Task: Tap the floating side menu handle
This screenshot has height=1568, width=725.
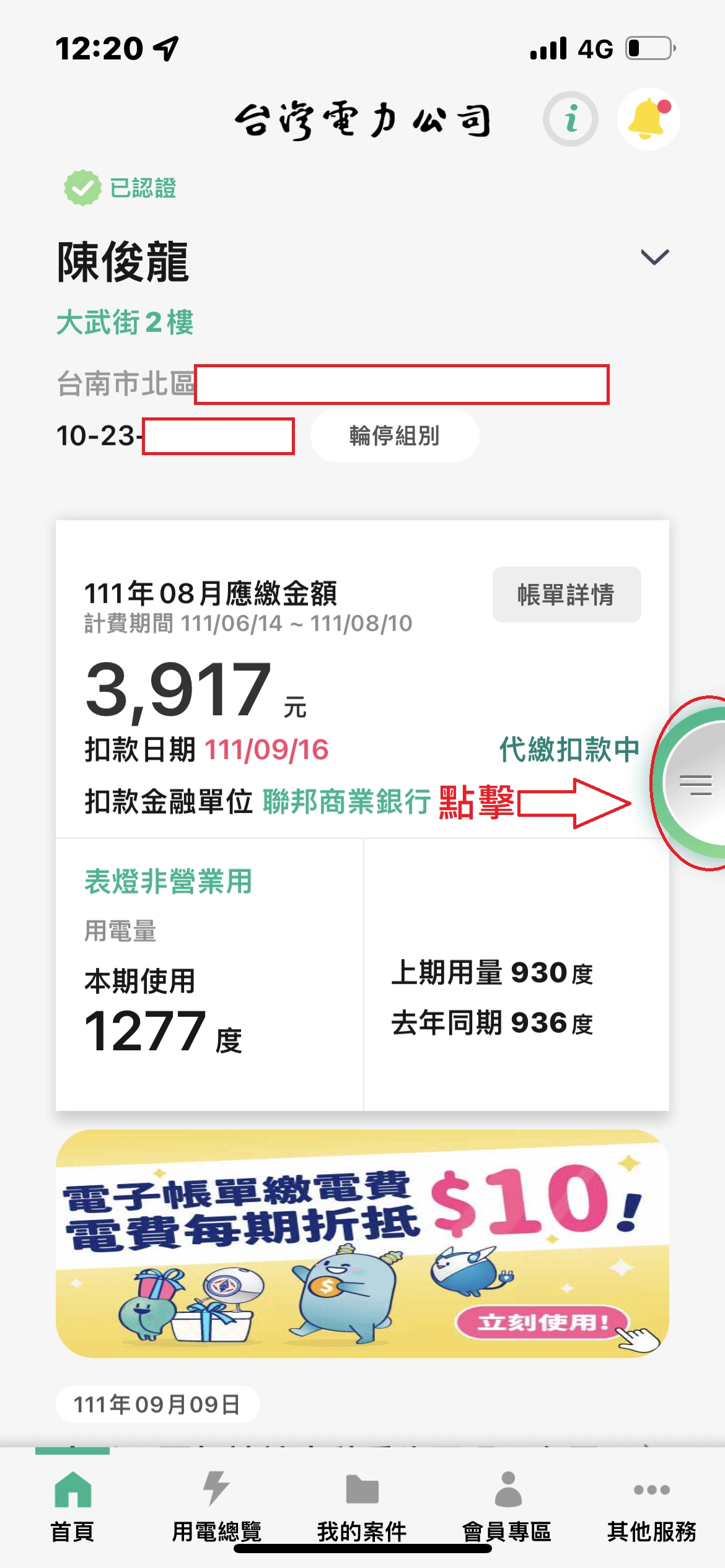Action: pyautogui.click(x=696, y=785)
